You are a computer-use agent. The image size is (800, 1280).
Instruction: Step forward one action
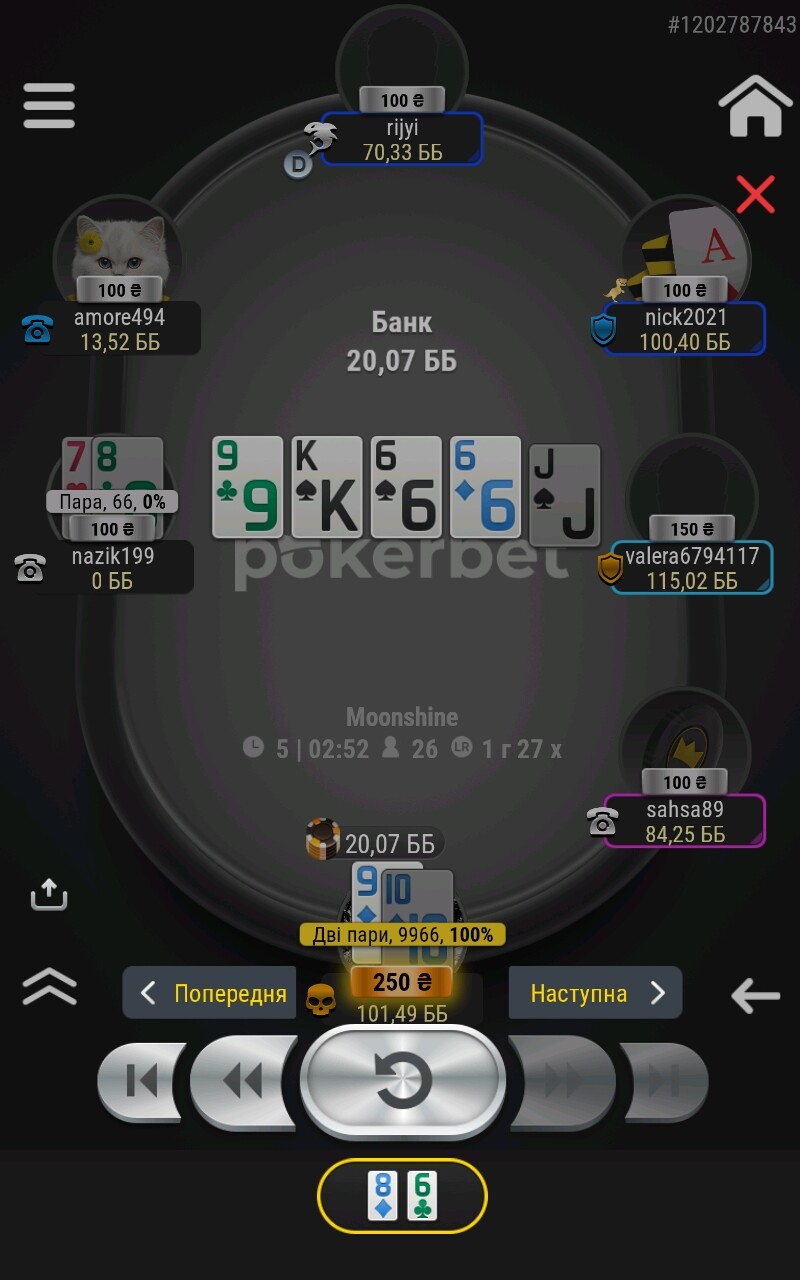tap(561, 1081)
